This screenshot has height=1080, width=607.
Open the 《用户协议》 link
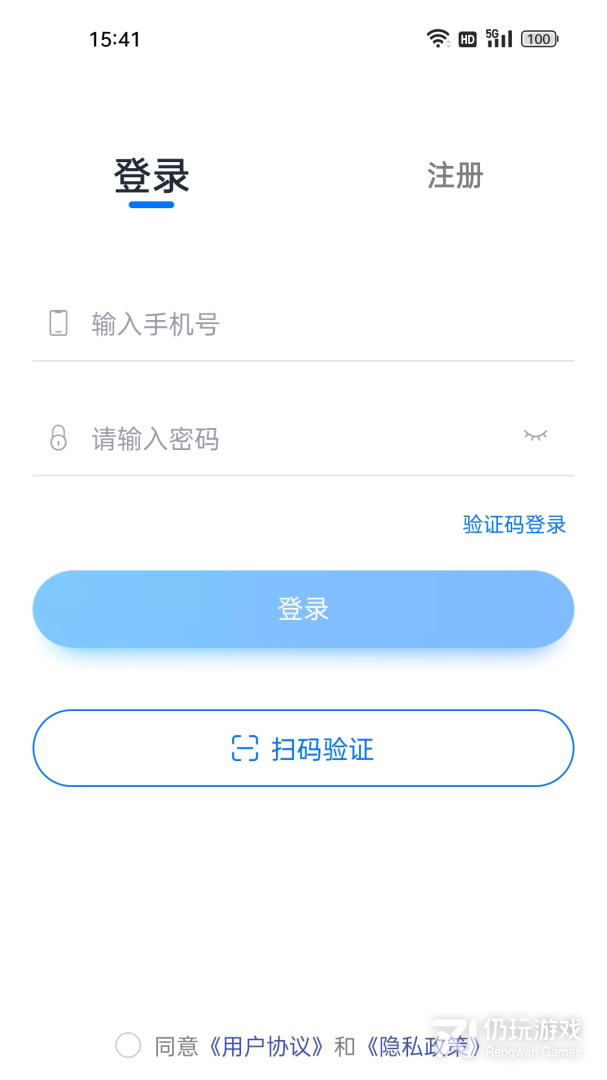pos(265,1047)
